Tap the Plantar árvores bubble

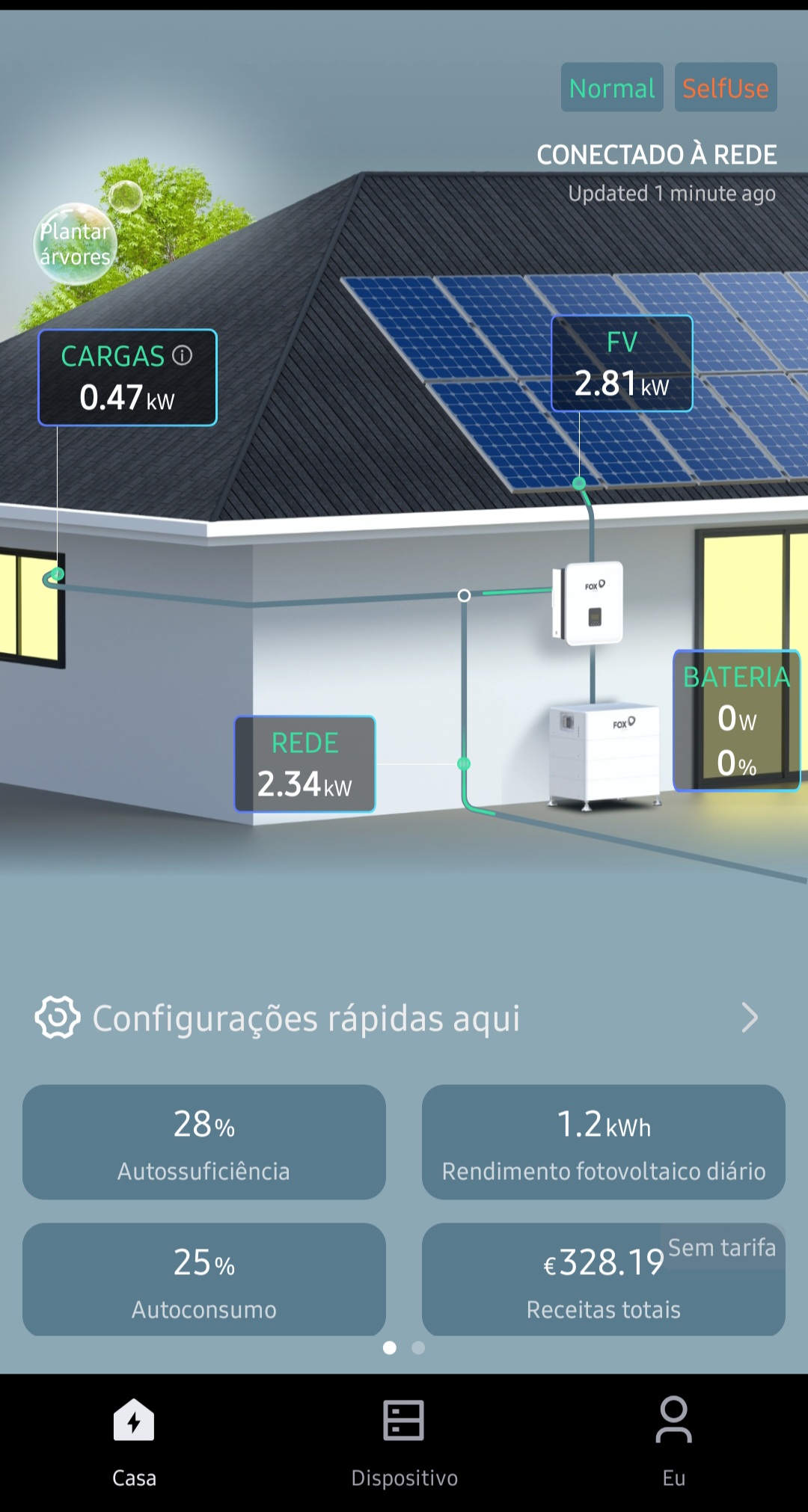[x=75, y=245]
